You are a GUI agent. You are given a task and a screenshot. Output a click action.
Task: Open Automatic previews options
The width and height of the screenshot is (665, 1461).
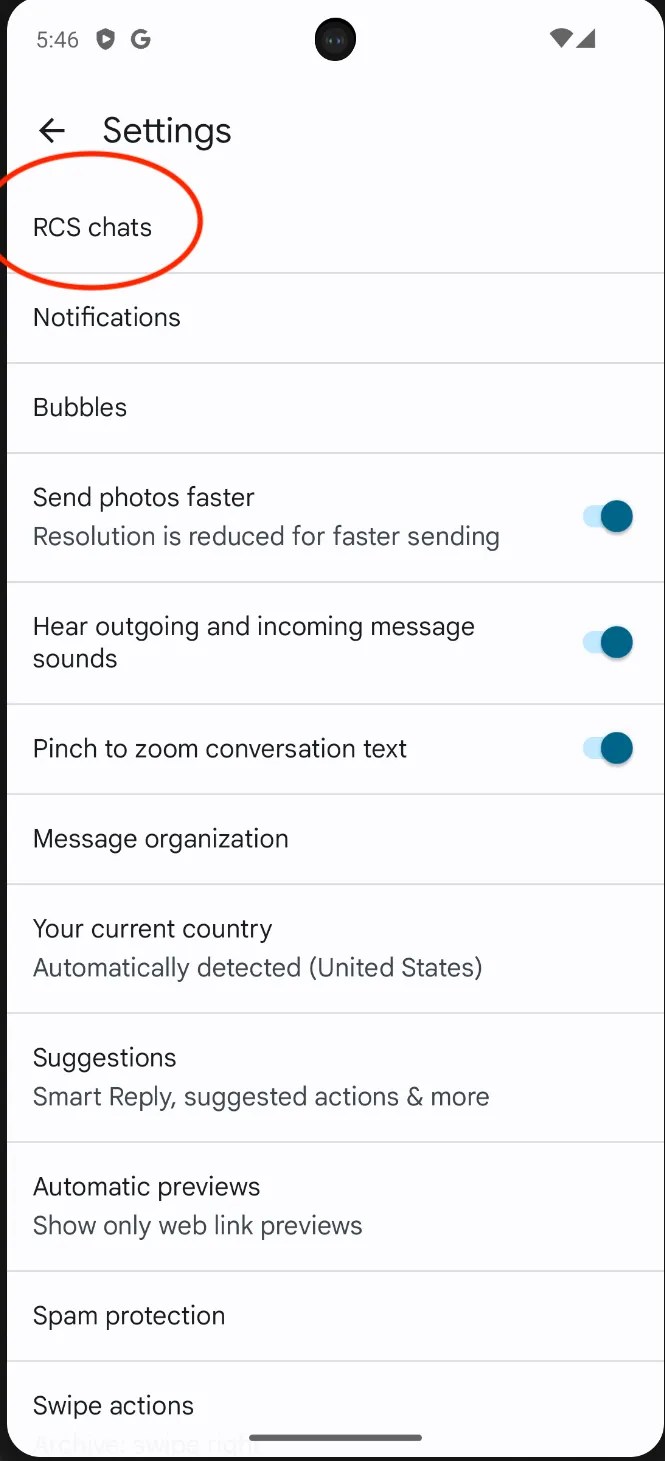(x=197, y=1205)
